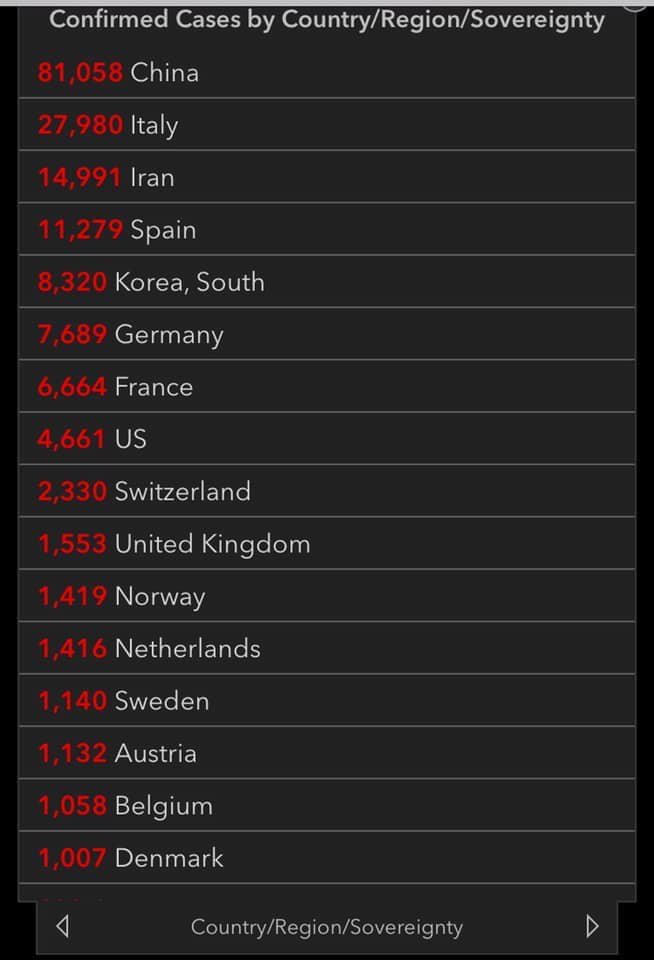Go to the previous list with the left arrow

(x=63, y=927)
